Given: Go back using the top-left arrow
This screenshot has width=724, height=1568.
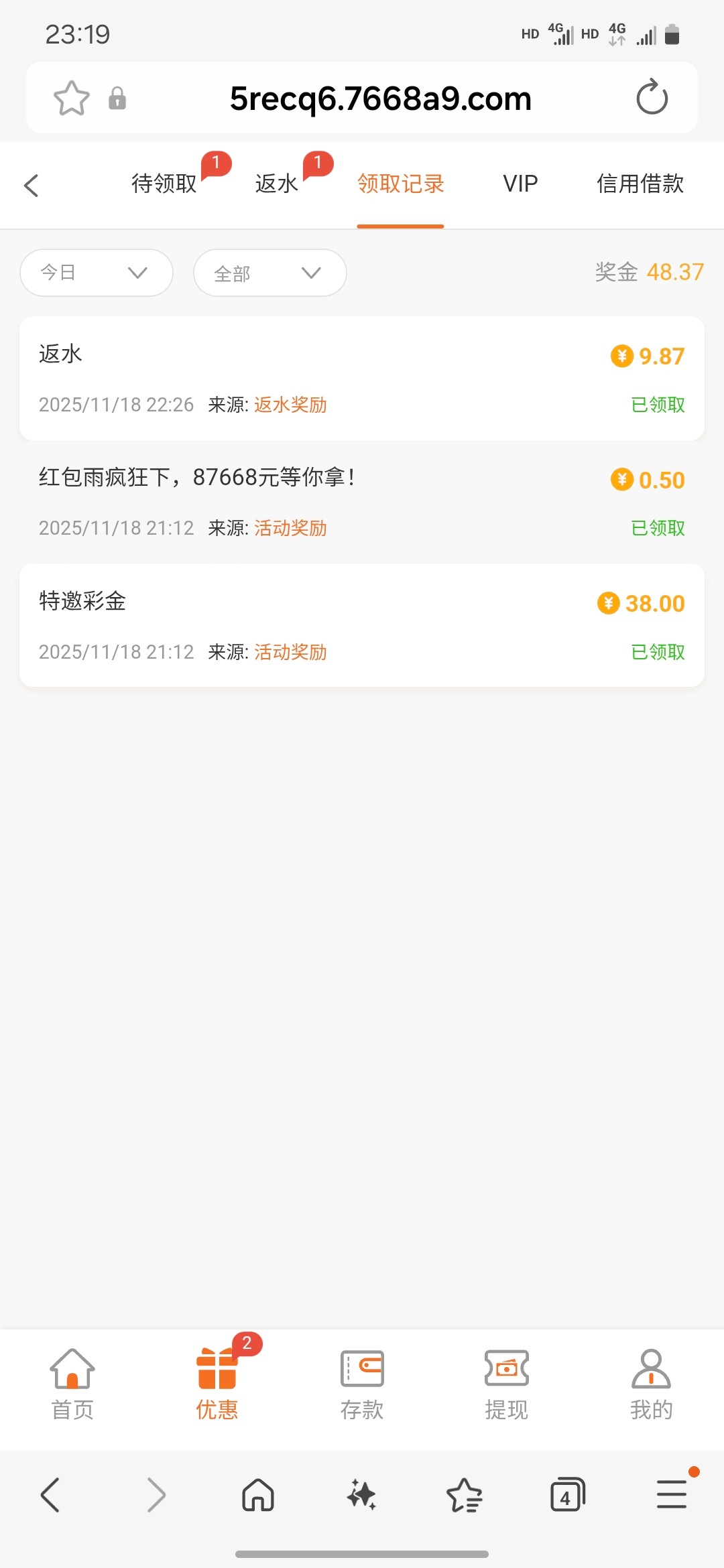Looking at the screenshot, I should click(32, 186).
